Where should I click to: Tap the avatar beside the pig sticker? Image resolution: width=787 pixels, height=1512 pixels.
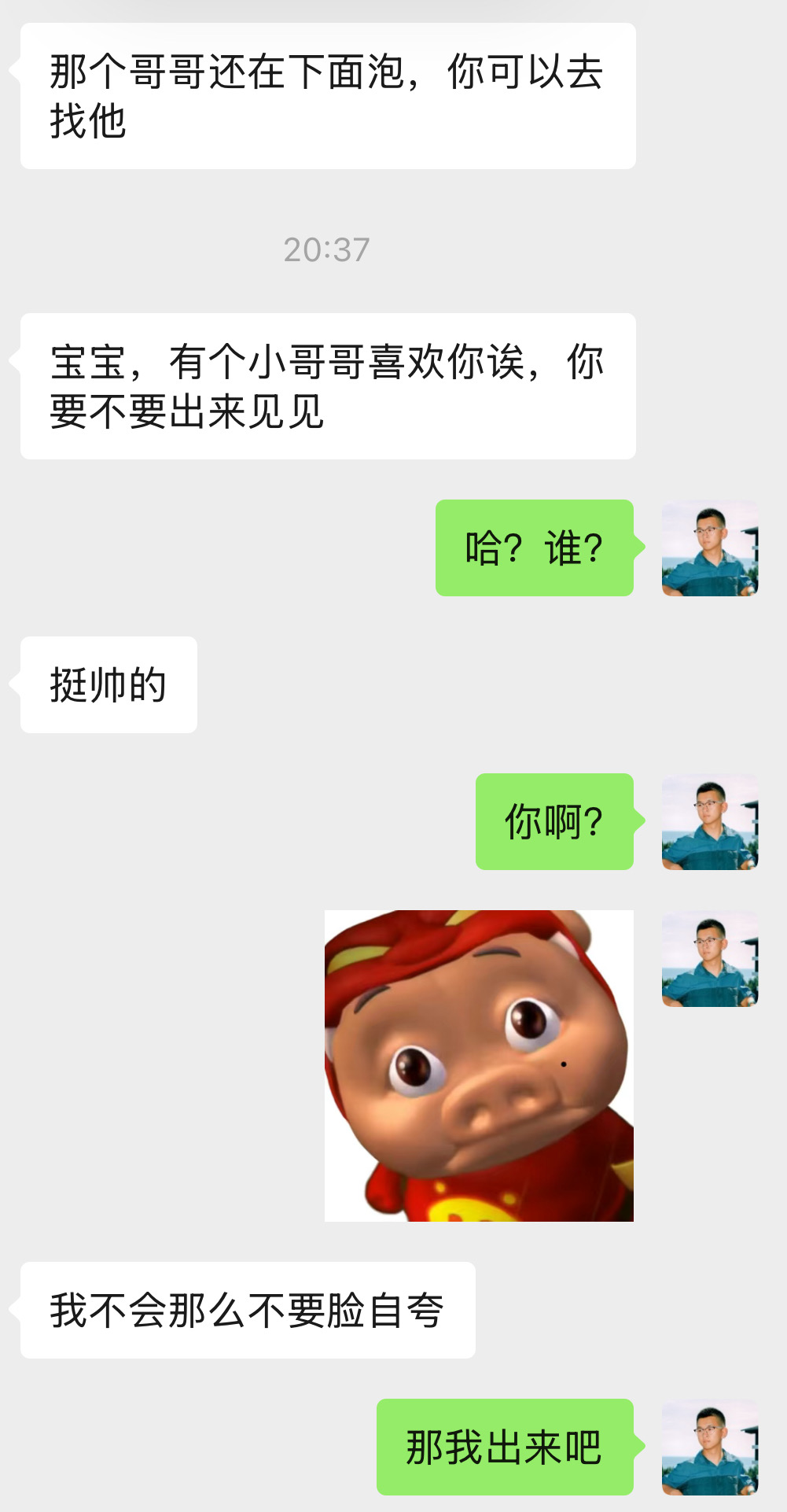[710, 959]
